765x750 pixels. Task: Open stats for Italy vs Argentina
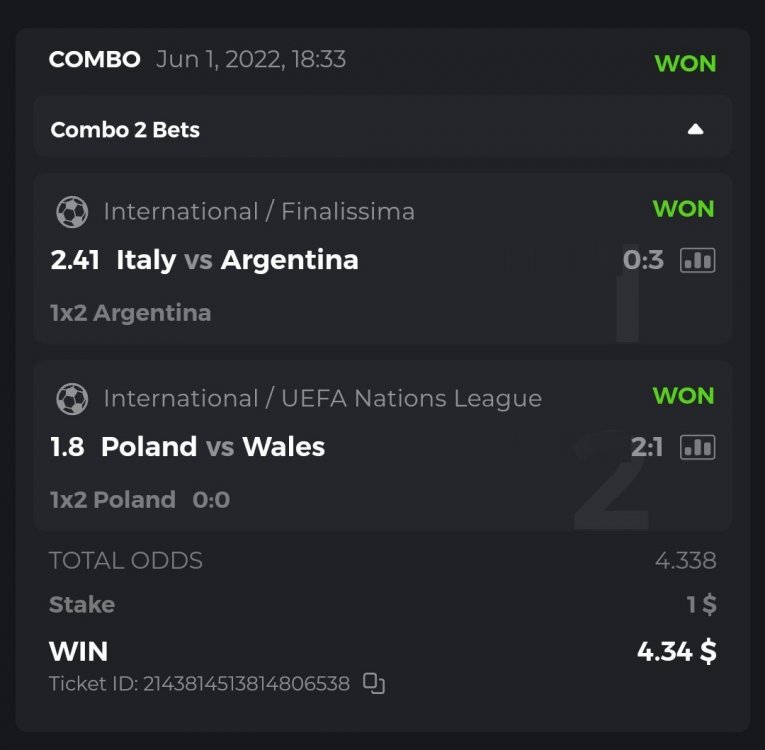pyautogui.click(x=697, y=260)
